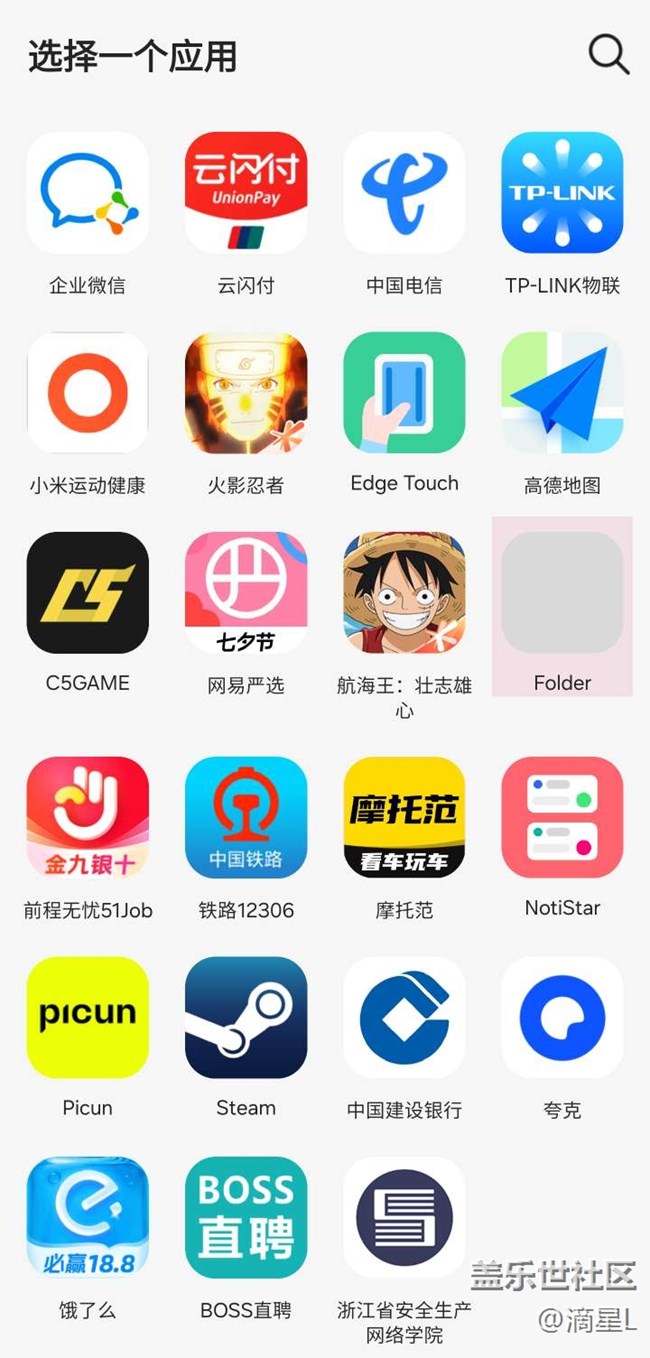Pick the TP-LINK物联 app

[x=562, y=193]
